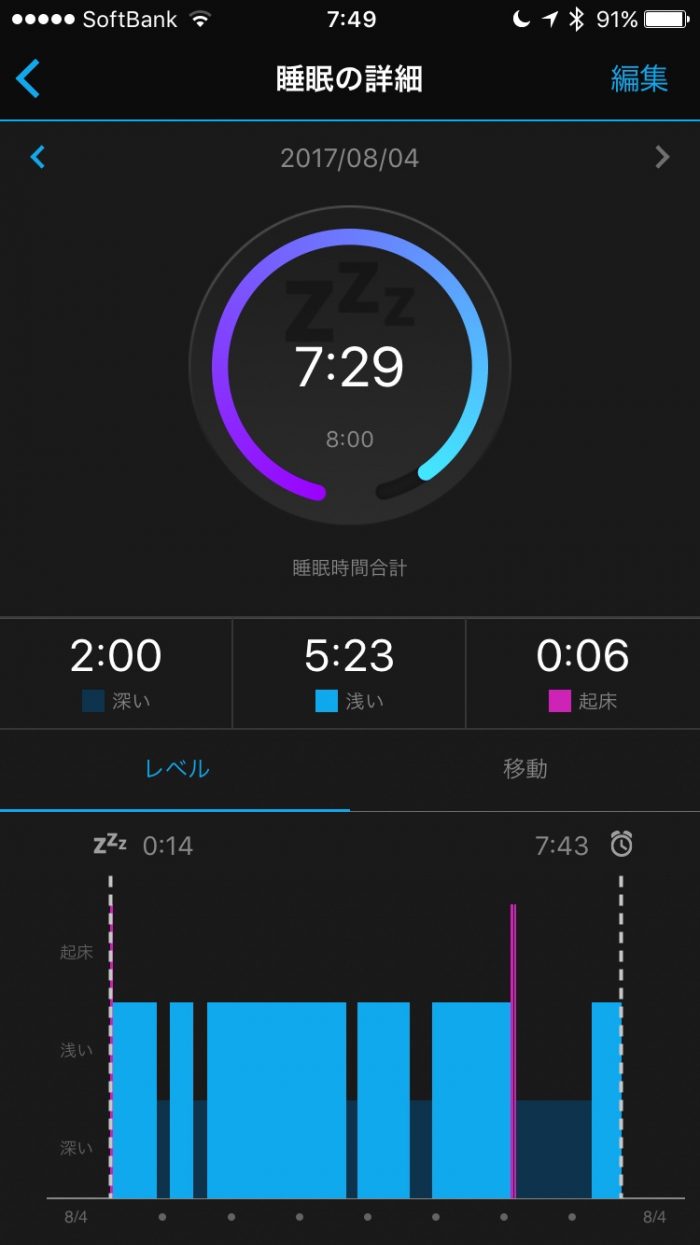Tap 編集 to edit sleep data
This screenshot has width=700, height=1245.
point(638,79)
